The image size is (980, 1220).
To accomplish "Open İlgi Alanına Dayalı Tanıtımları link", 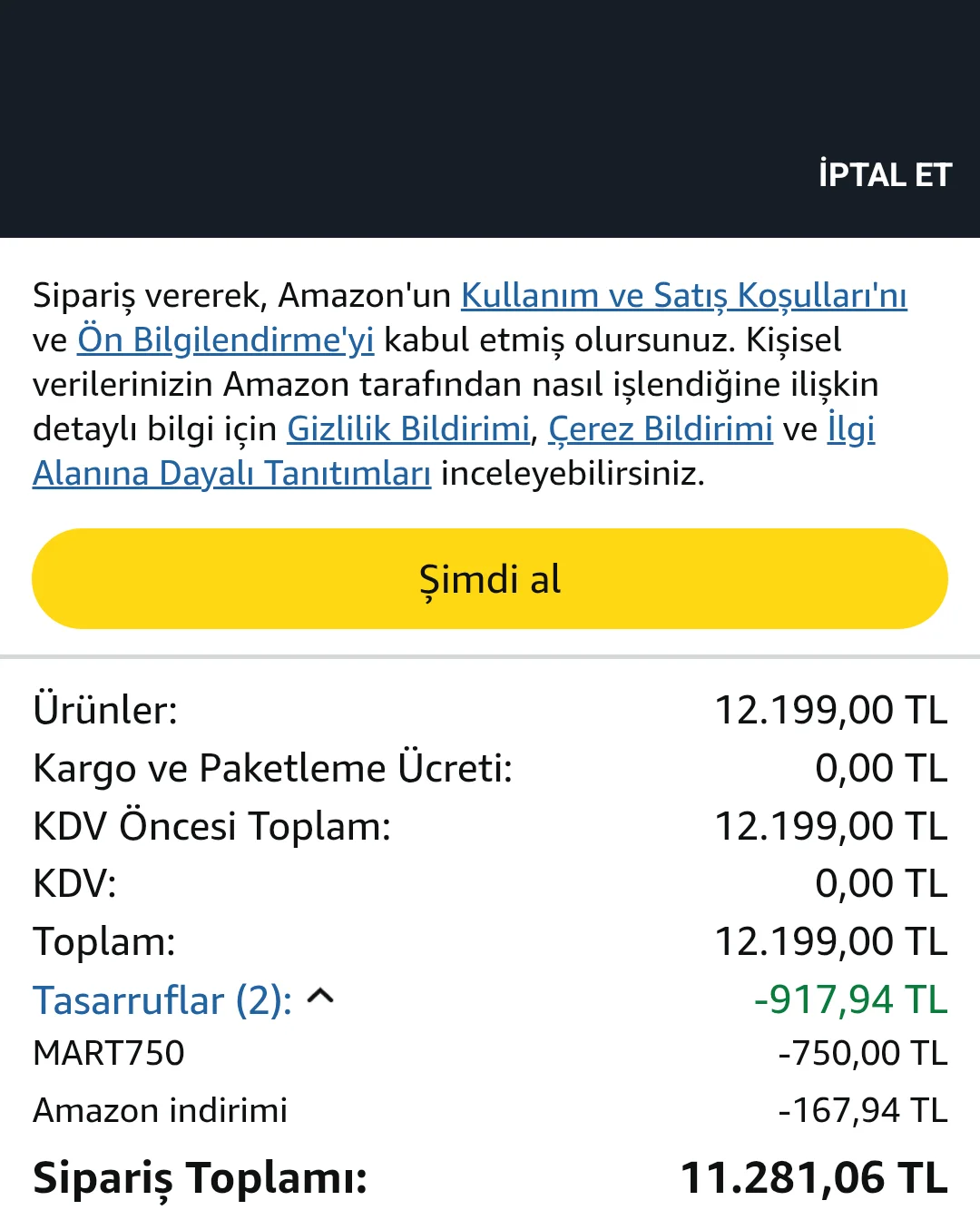I will click(231, 474).
